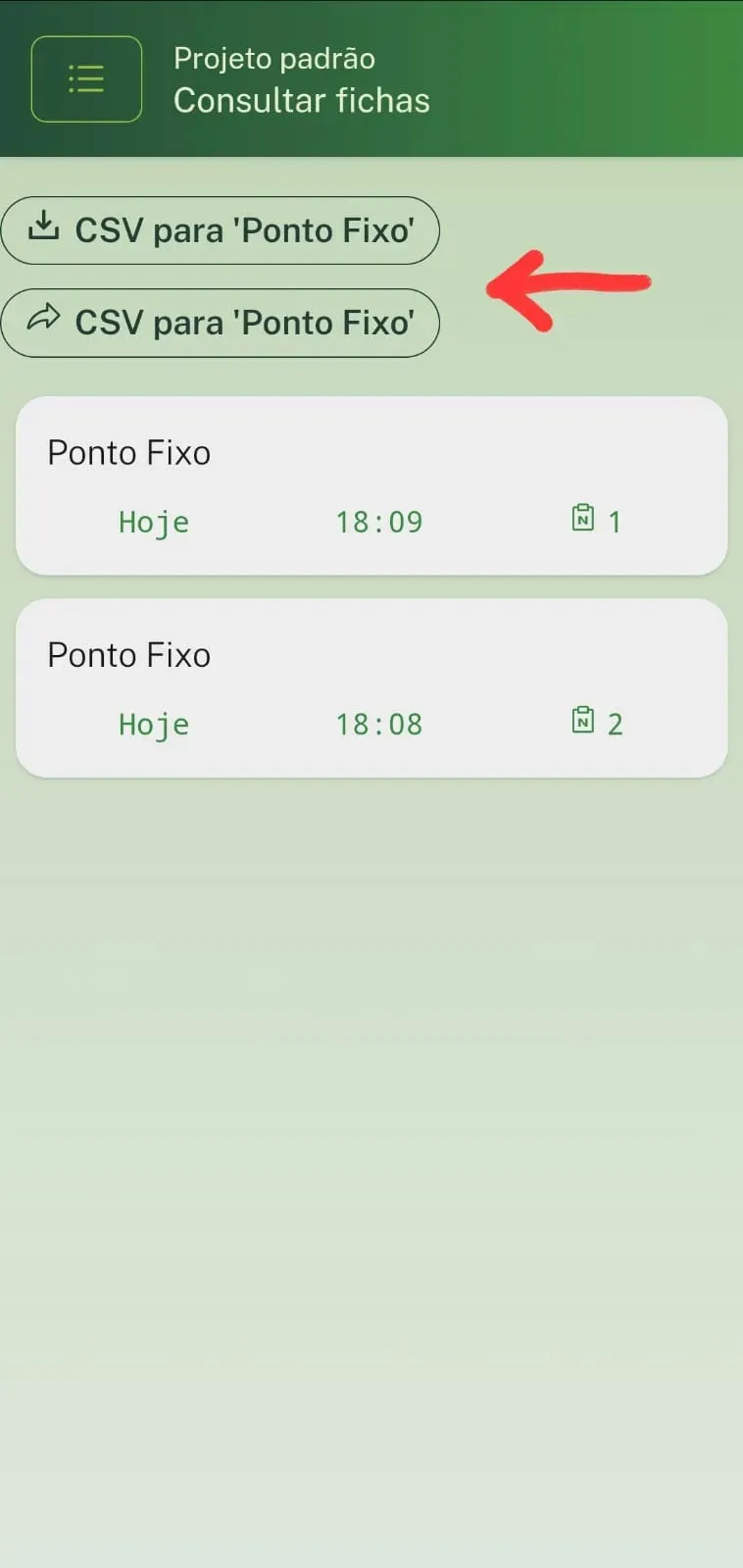The width and height of the screenshot is (743, 1568).
Task: Open the second 'Ponto Fixo' record card
Action: [x=371, y=687]
